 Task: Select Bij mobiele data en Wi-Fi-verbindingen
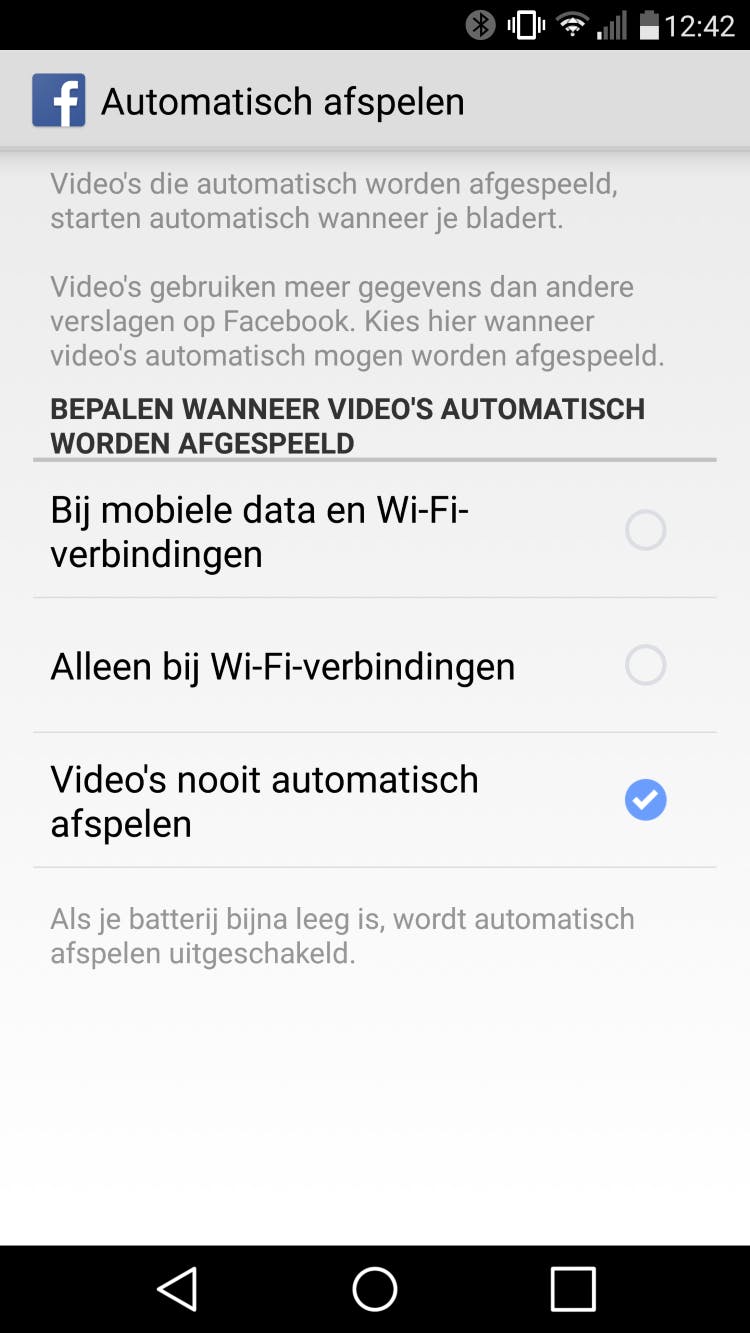645,531
